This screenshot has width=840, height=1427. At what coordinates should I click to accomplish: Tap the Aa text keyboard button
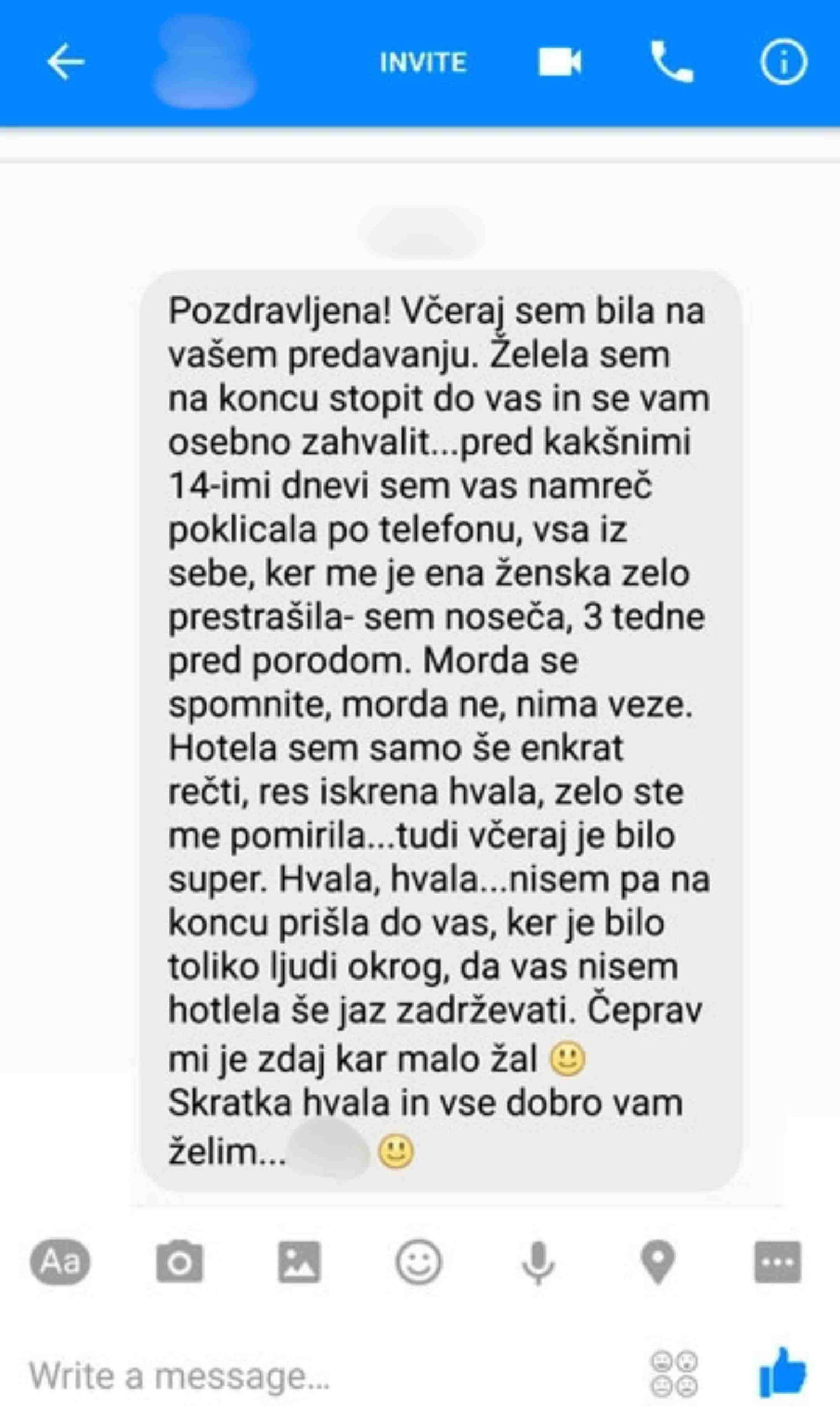click(60, 1261)
